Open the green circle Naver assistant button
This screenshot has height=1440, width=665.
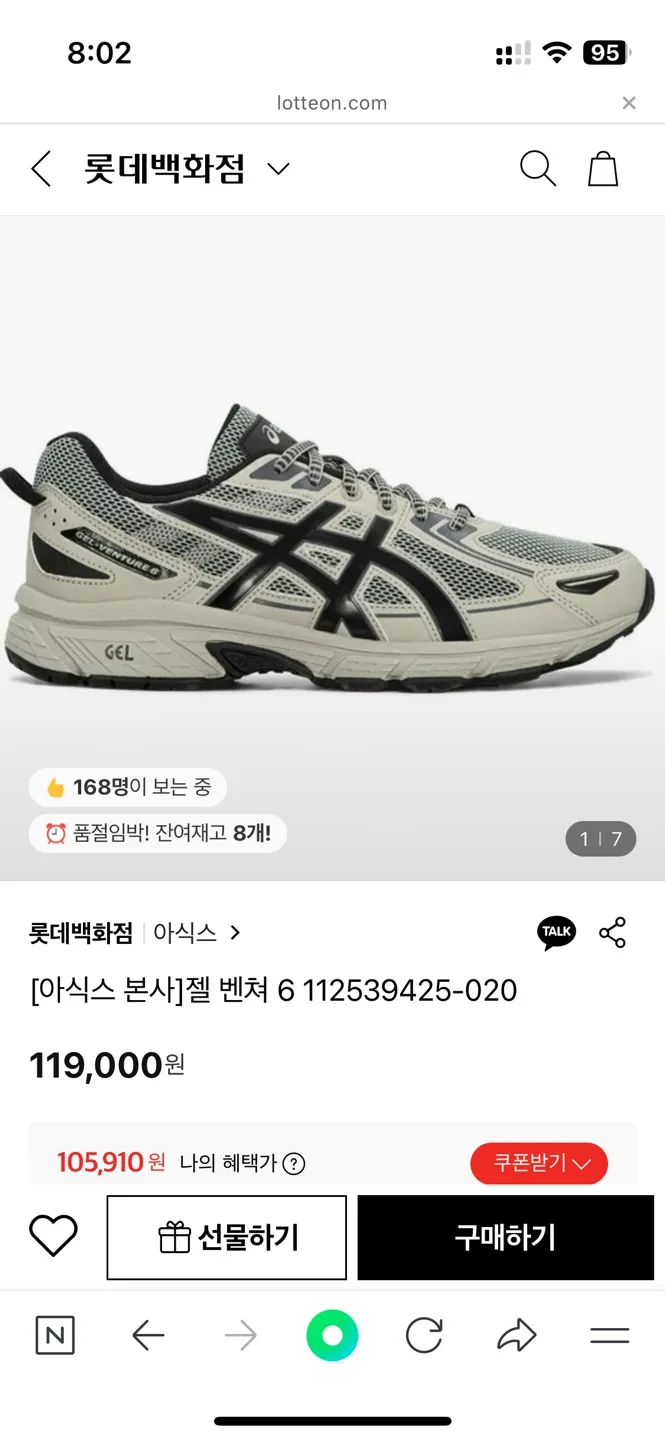[x=332, y=1335]
